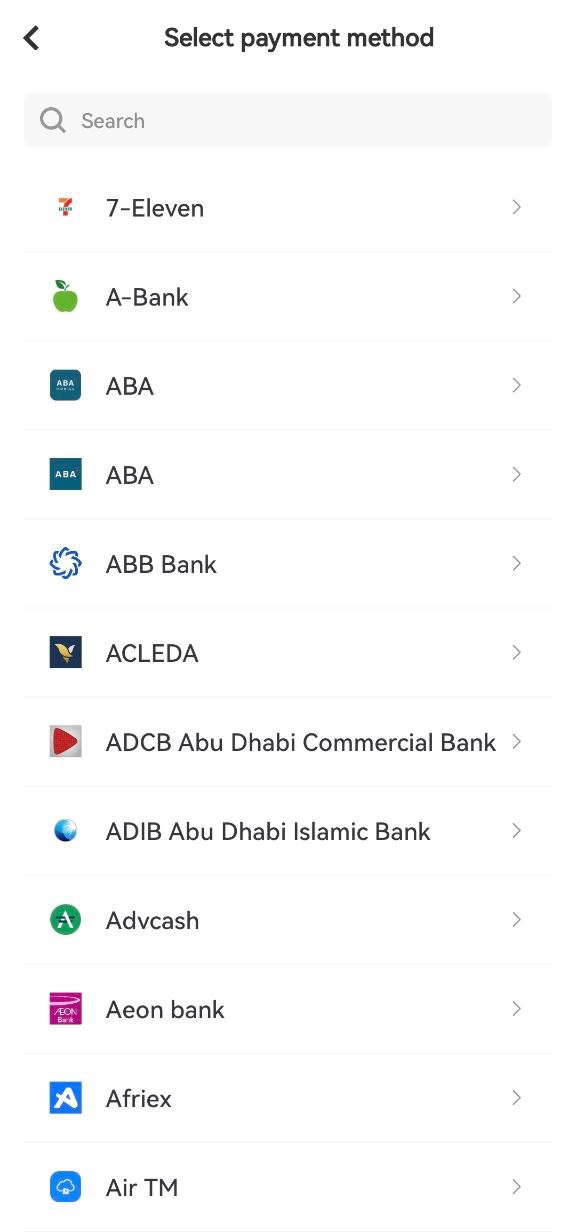Select 7-Eleven as payment method
576x1232 pixels.
tap(288, 208)
